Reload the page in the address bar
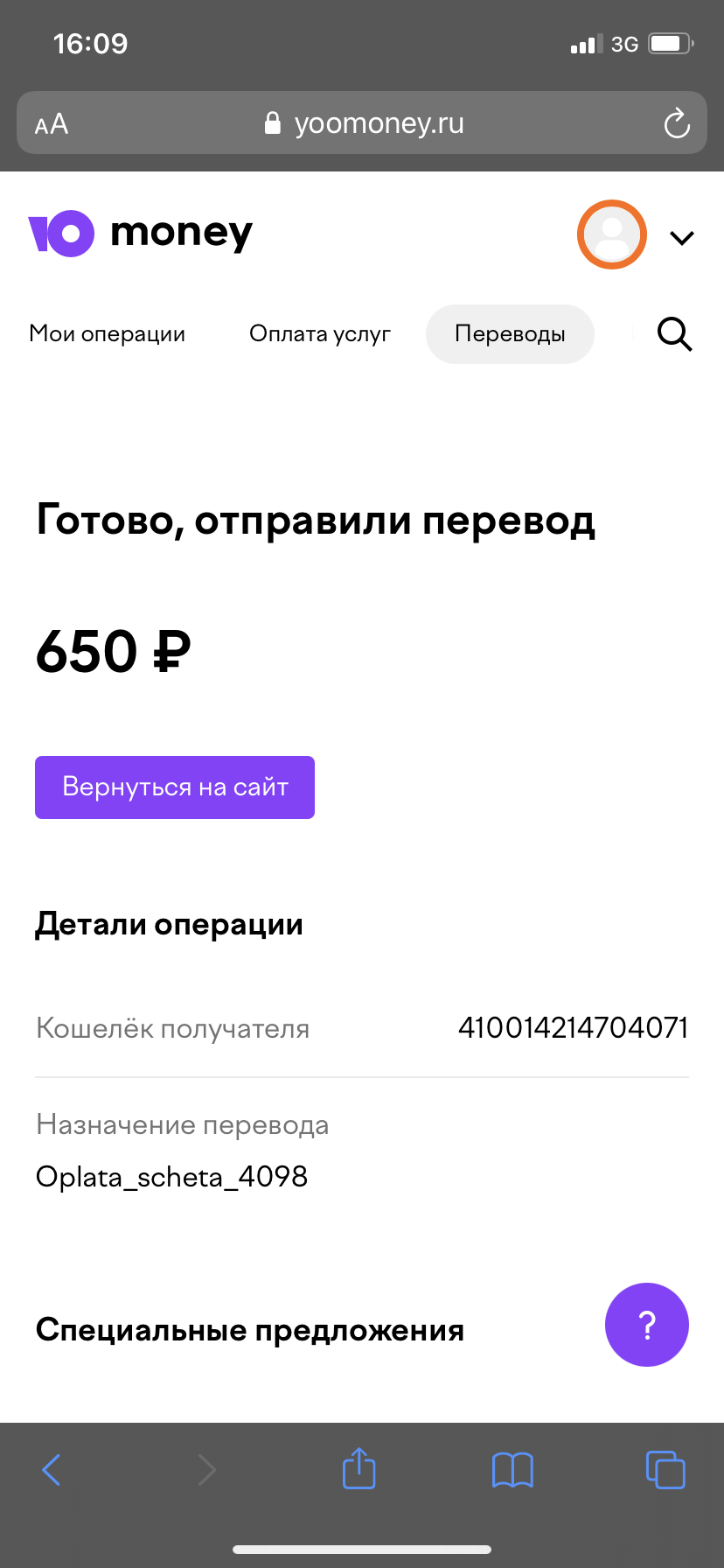 coord(677,123)
